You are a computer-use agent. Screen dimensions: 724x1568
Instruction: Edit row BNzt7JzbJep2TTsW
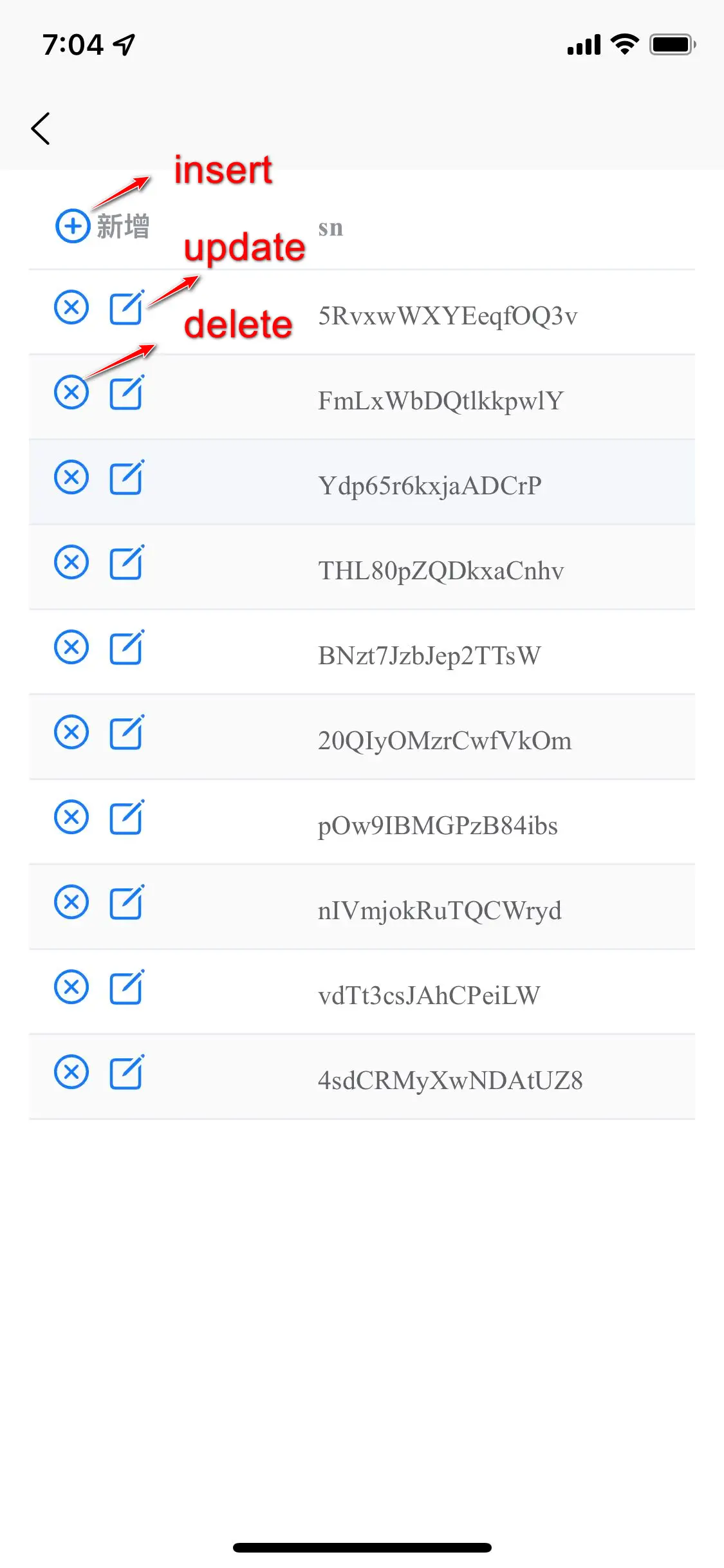127,648
